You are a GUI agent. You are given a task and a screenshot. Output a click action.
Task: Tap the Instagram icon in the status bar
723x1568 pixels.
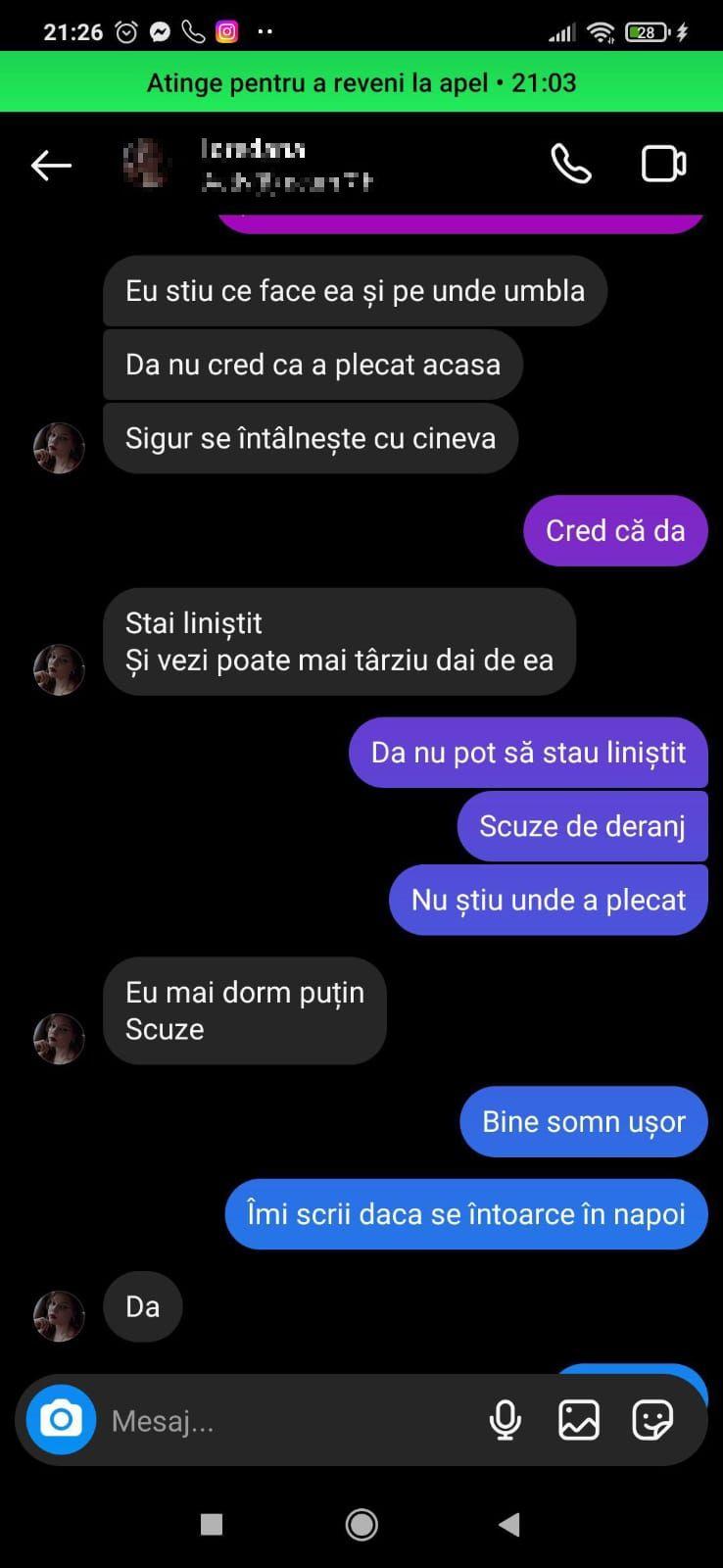(226, 30)
